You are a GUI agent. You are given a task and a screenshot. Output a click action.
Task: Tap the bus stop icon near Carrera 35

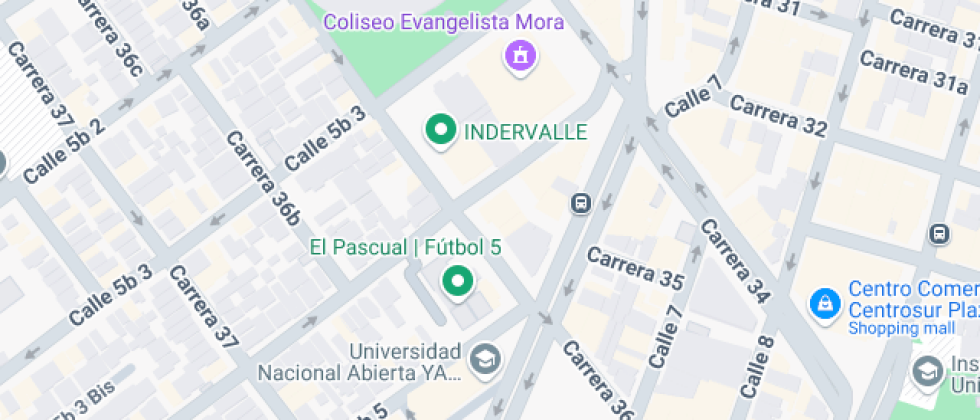click(581, 204)
